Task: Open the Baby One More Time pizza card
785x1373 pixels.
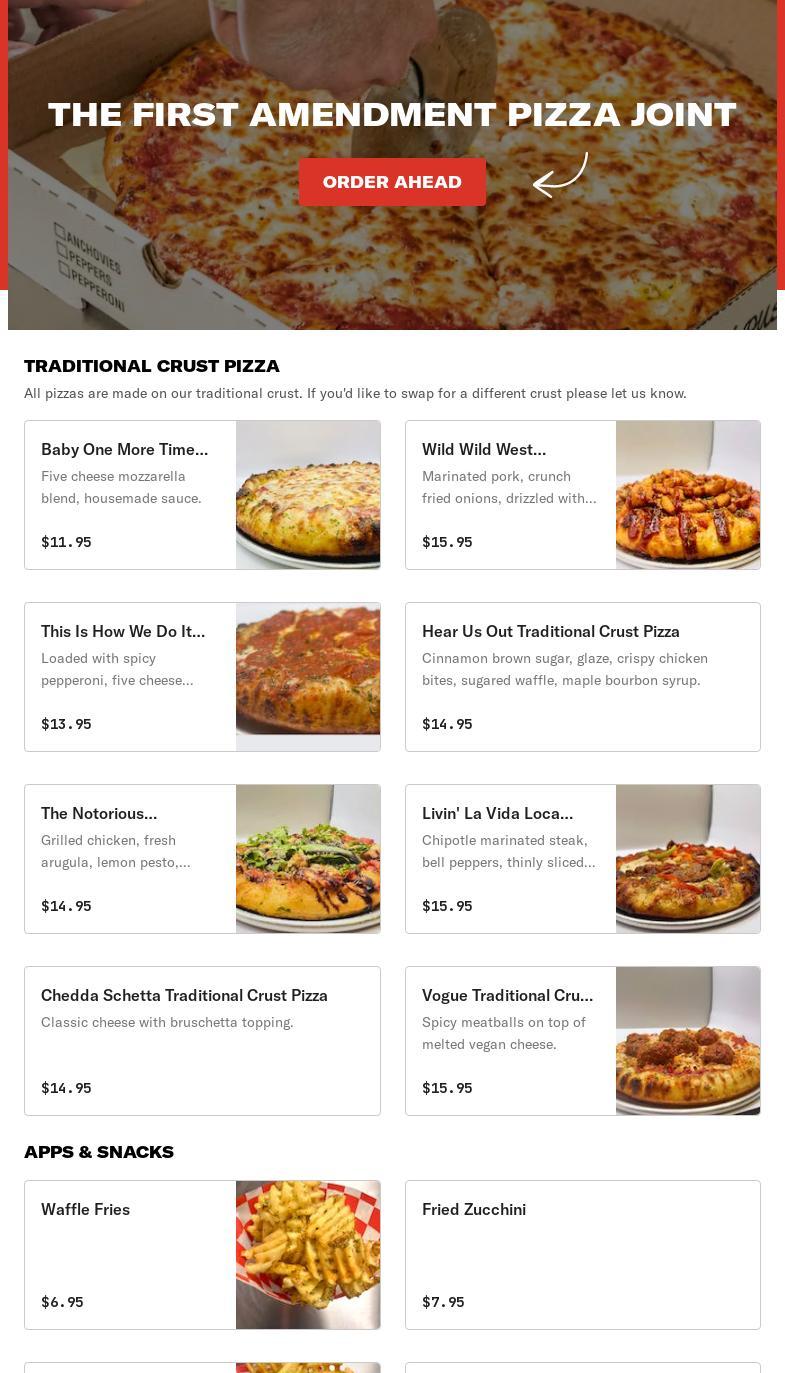Action: pyautogui.click(x=202, y=495)
